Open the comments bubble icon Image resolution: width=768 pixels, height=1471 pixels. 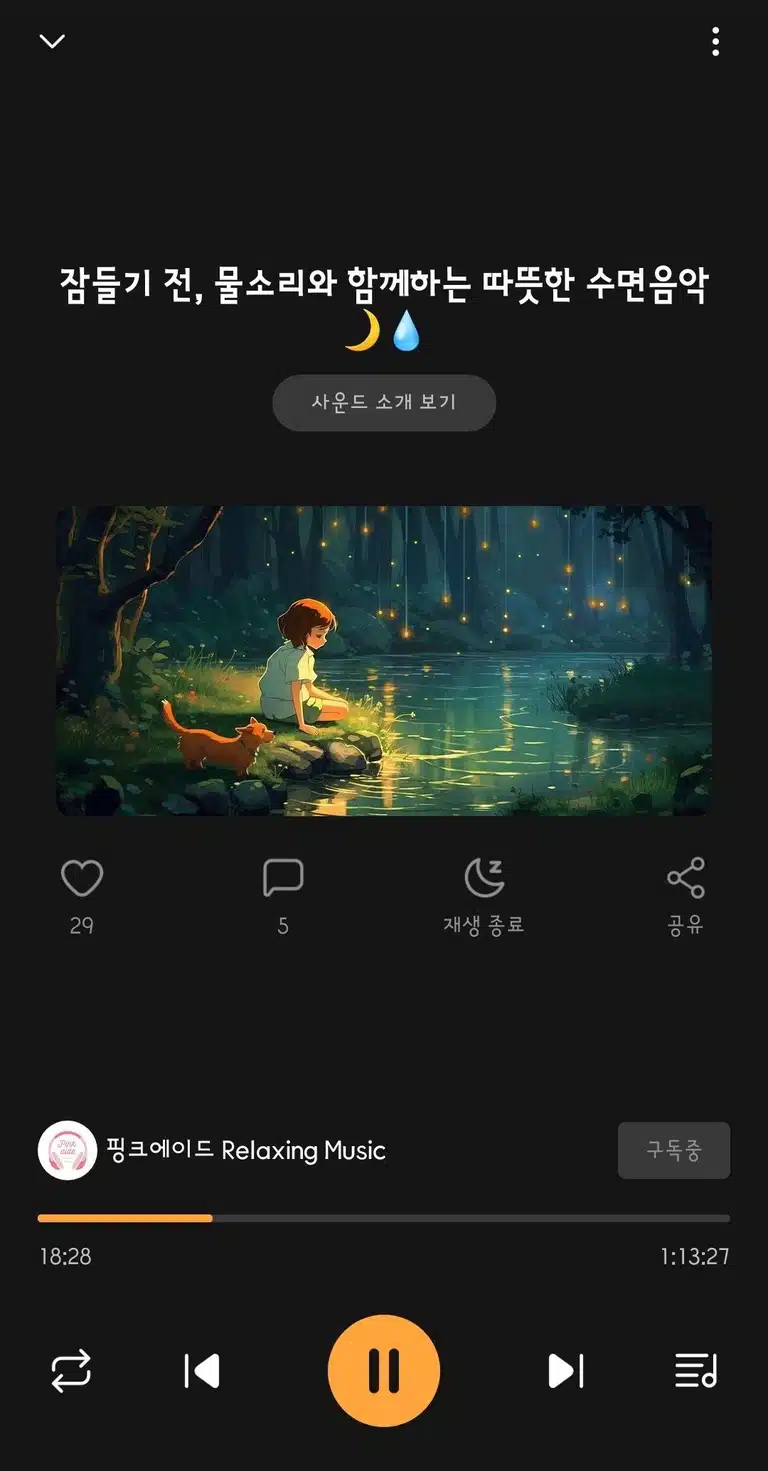click(x=283, y=879)
